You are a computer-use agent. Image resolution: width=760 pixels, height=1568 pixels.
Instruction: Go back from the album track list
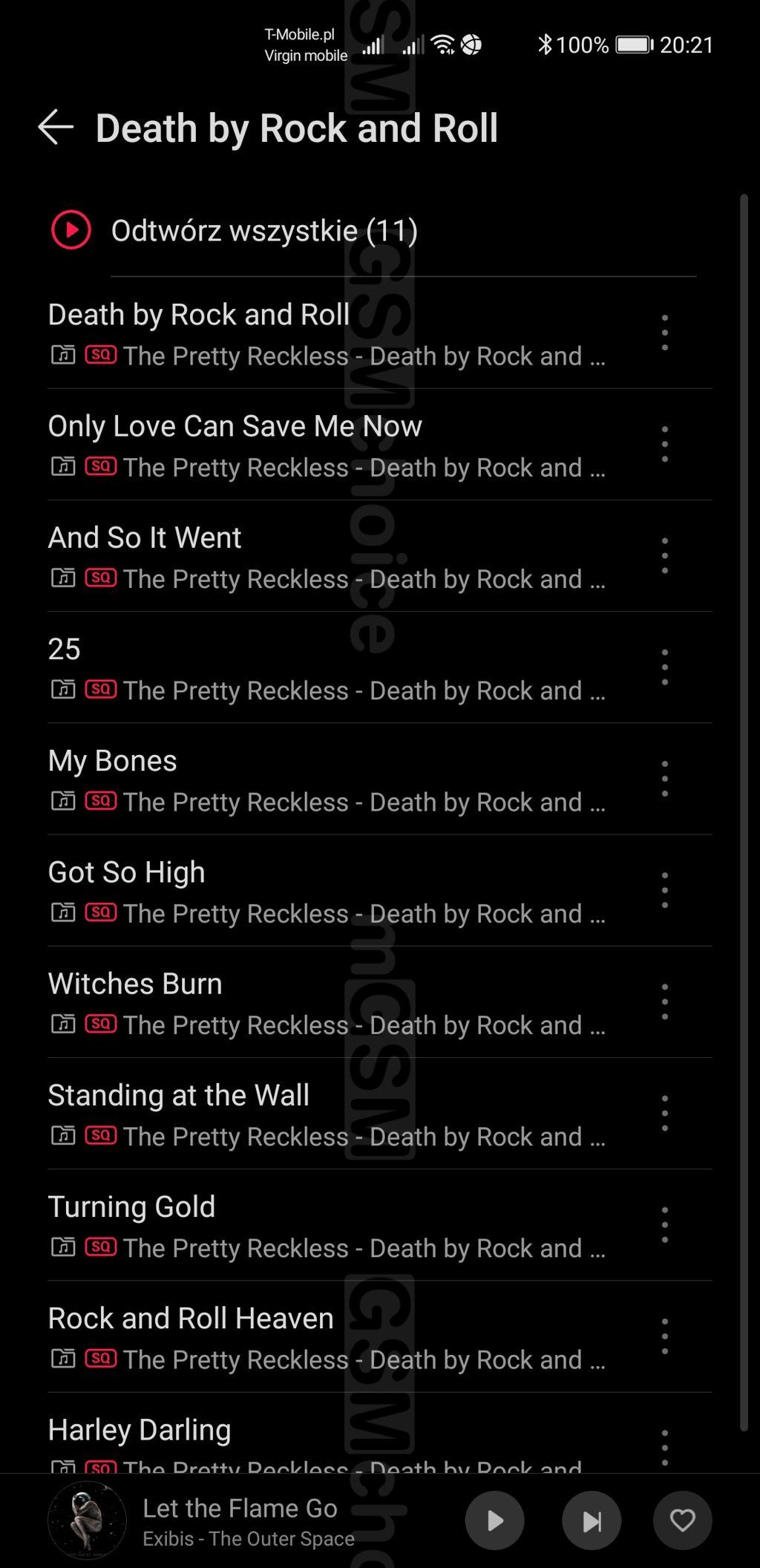(56, 128)
